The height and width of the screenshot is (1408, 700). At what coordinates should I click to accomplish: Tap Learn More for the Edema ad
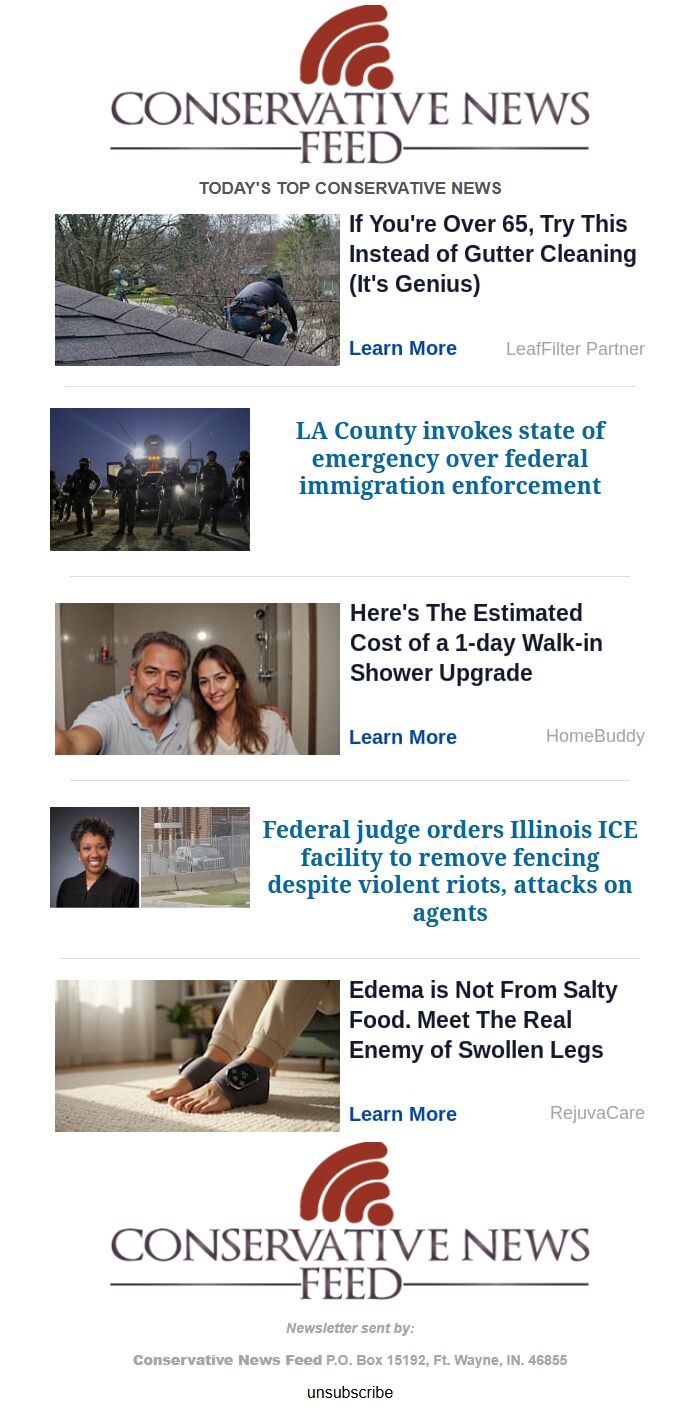(402, 1114)
